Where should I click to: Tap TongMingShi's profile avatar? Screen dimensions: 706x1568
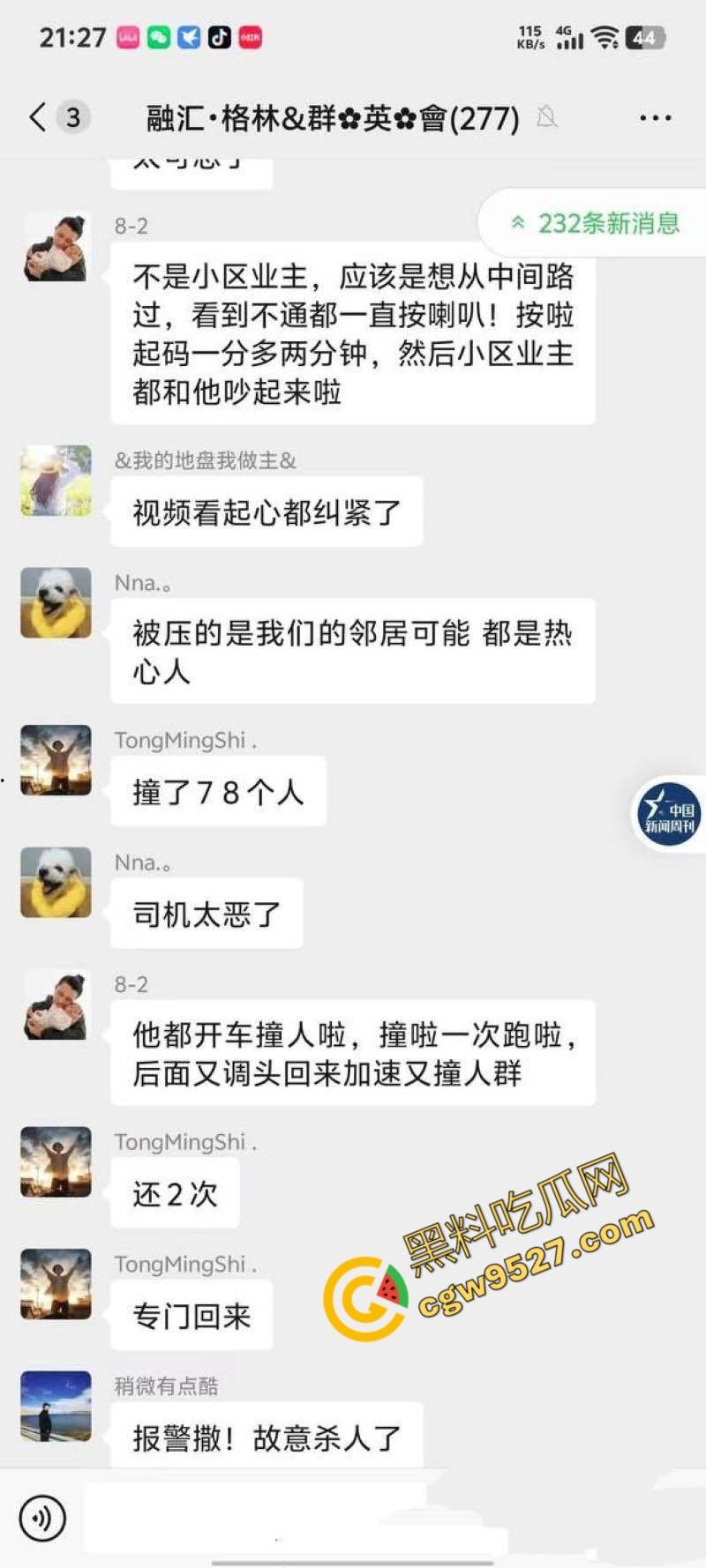(55, 758)
